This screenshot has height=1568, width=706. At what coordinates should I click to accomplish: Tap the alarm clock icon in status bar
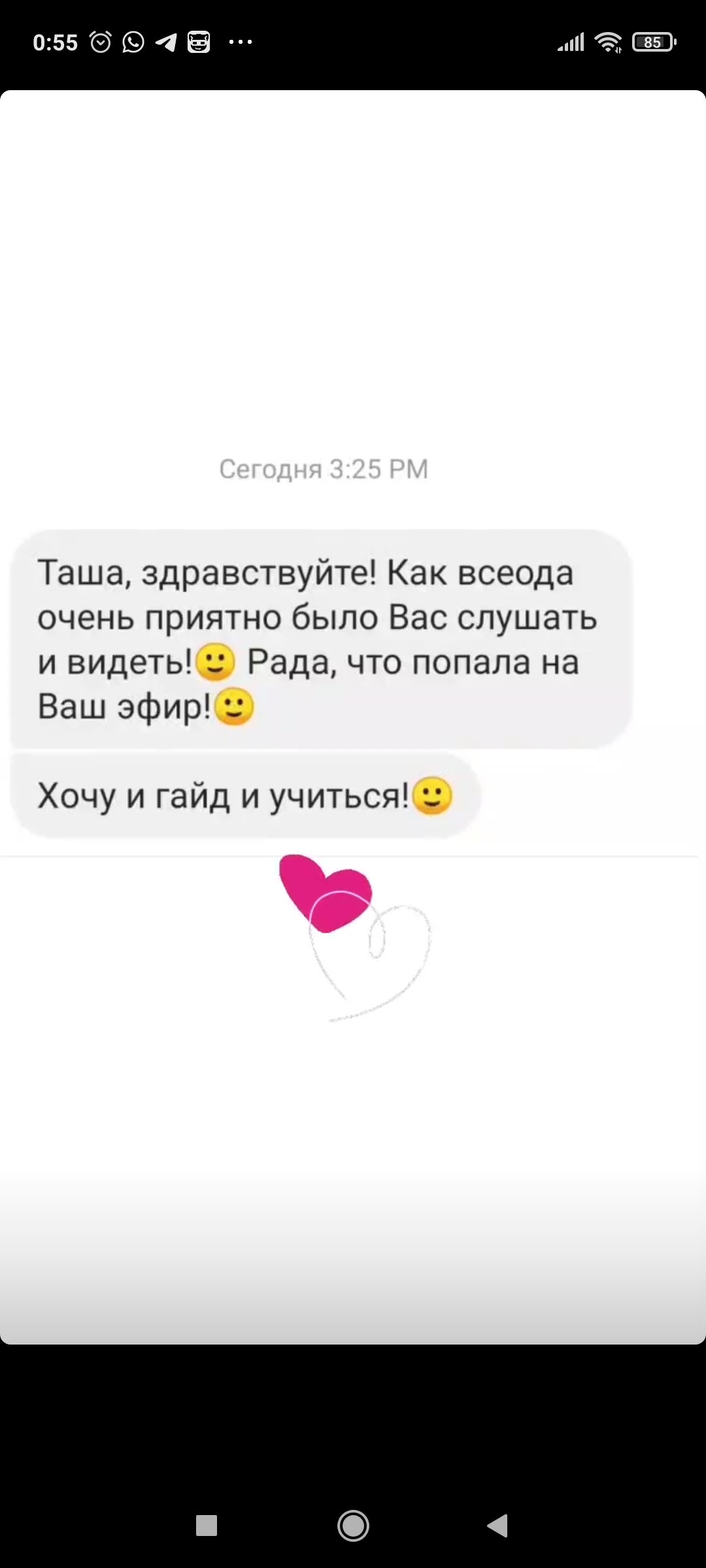101,41
